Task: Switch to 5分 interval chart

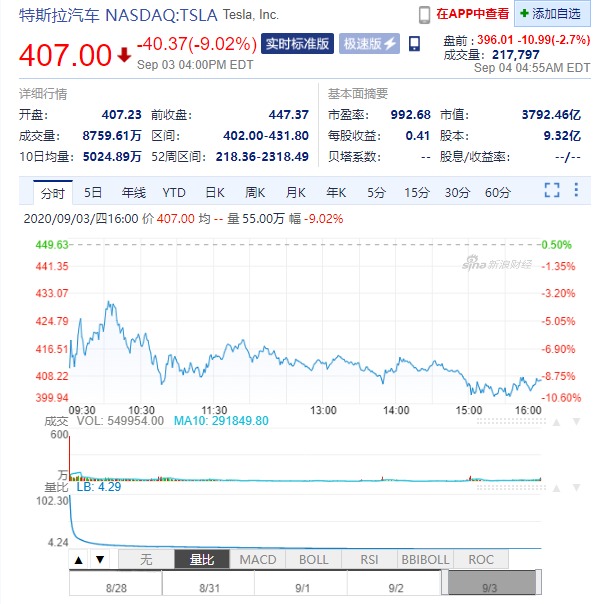Action: 376,192
